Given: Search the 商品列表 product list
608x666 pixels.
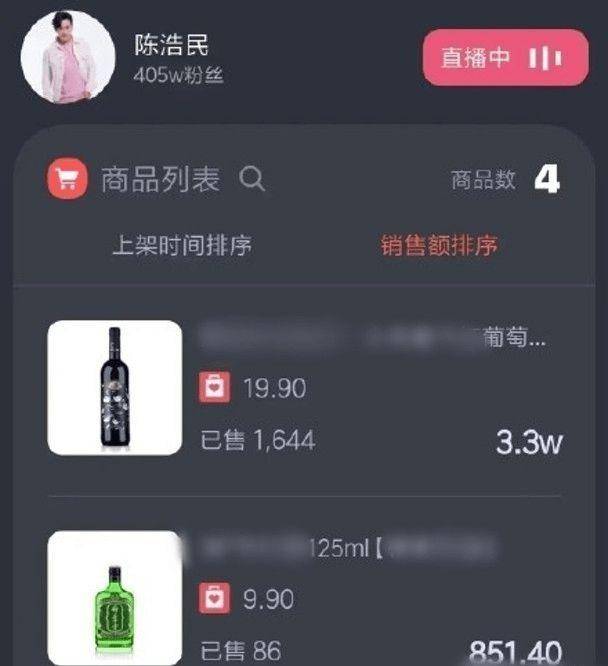Looking at the screenshot, I should coord(253,180).
